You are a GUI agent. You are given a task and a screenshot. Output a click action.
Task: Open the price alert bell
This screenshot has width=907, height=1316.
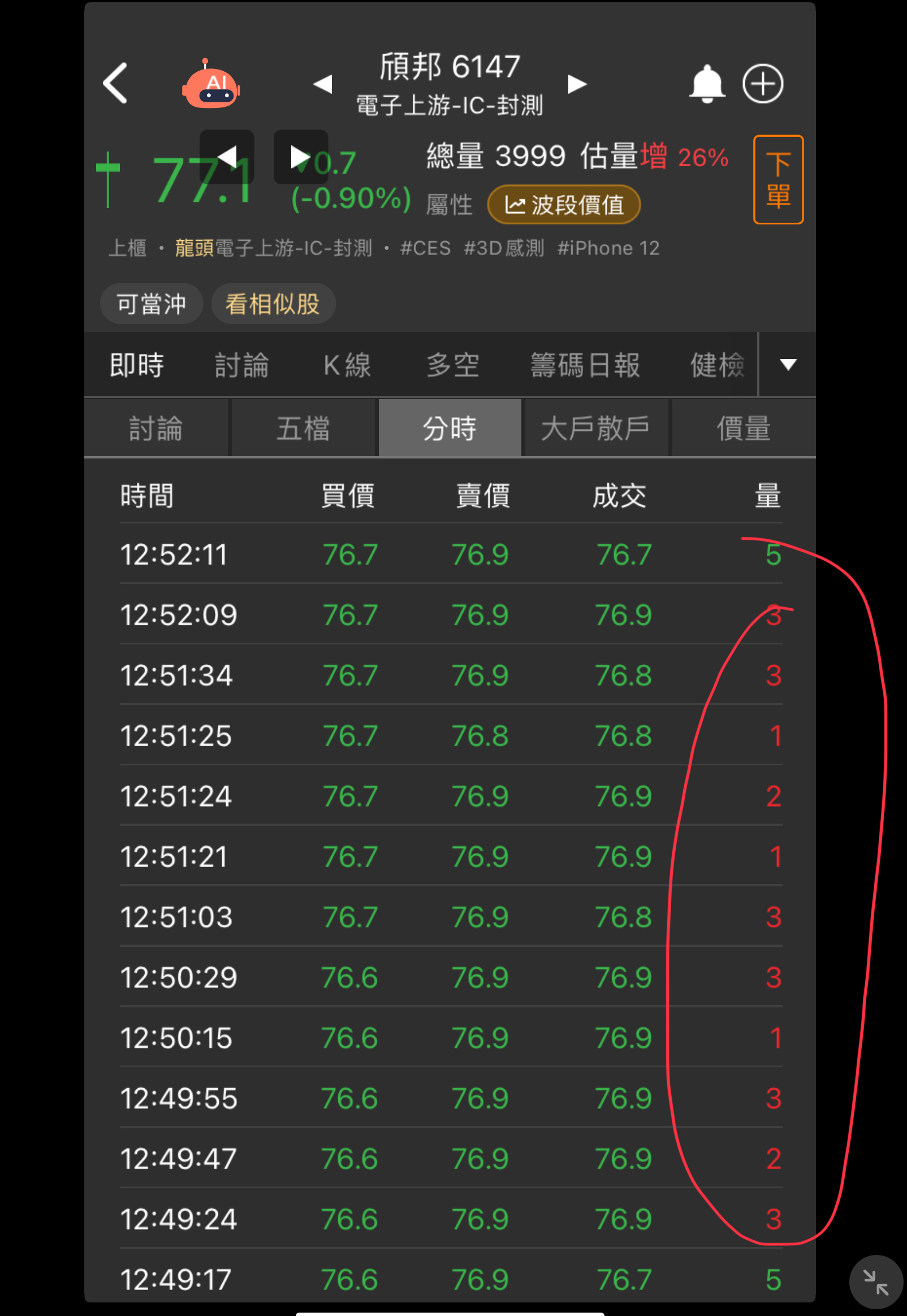(x=706, y=84)
